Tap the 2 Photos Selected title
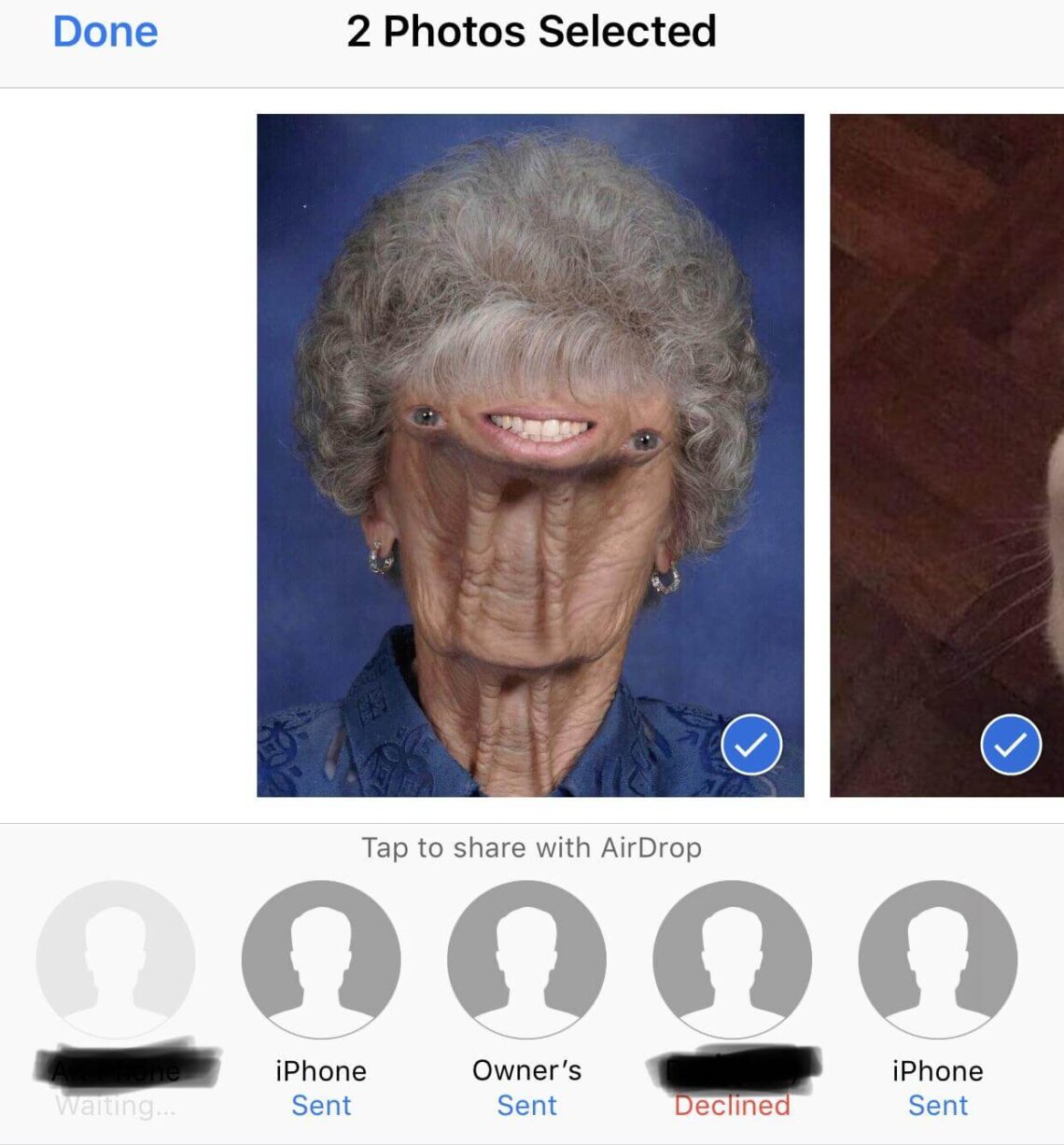Viewport: 1064px width, 1145px height. tap(531, 31)
